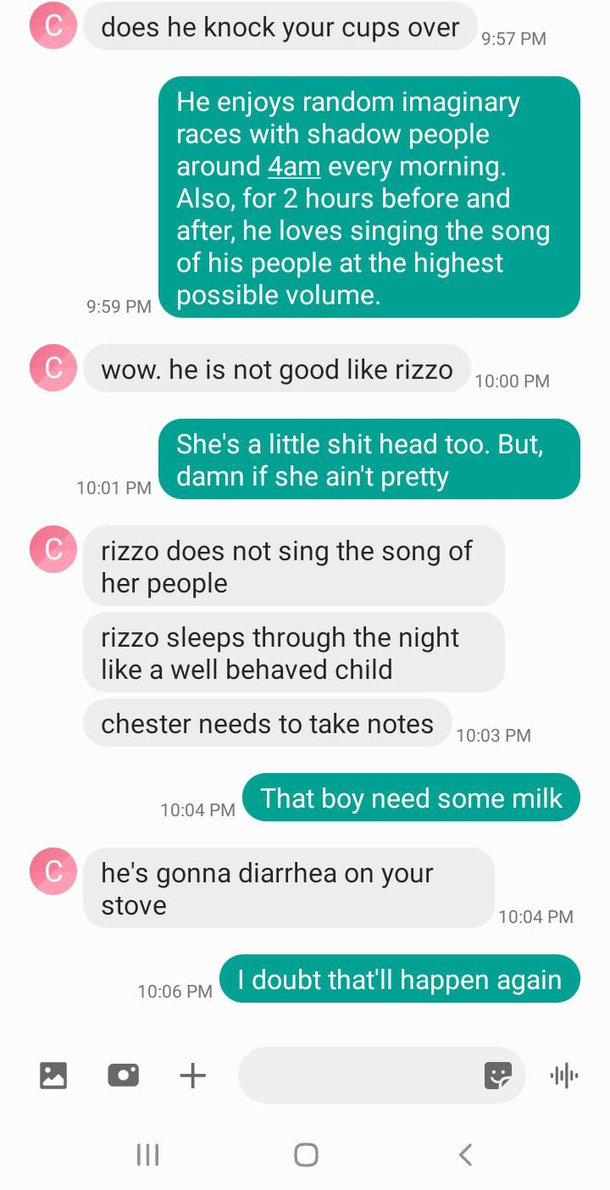Record a voice message

click(x=564, y=1075)
